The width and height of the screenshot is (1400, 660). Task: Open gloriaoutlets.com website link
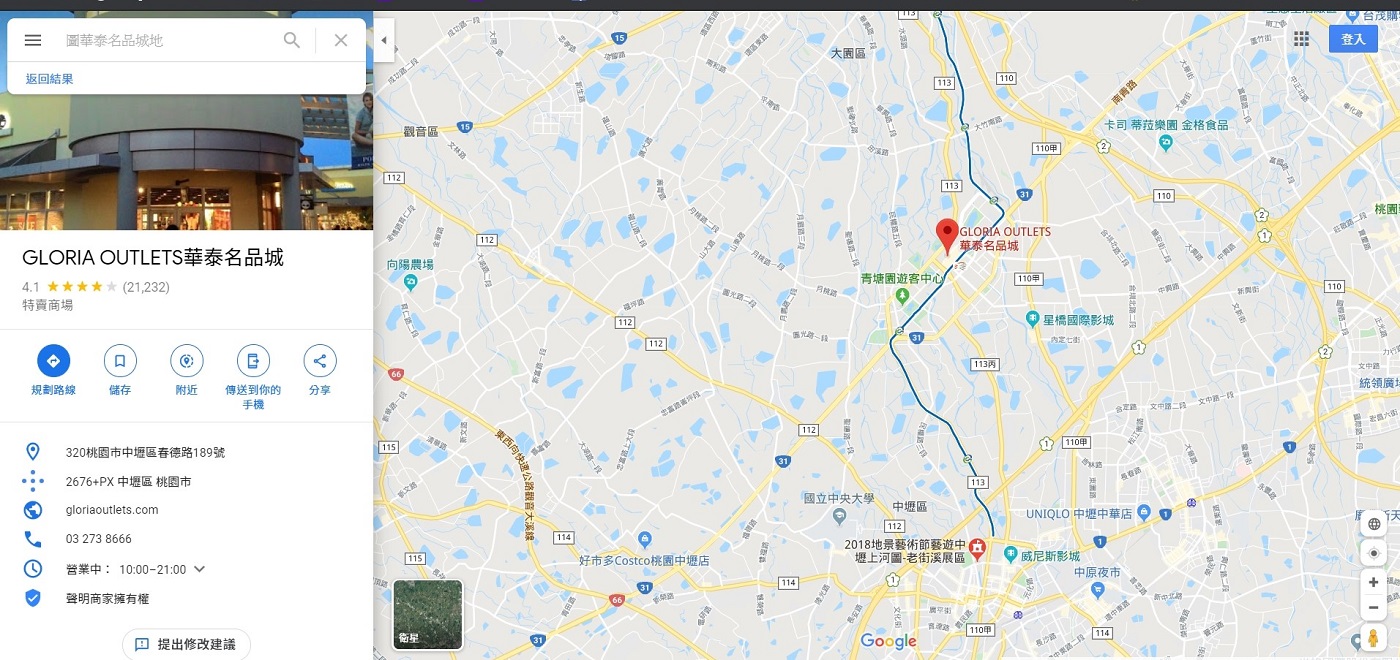tap(112, 510)
